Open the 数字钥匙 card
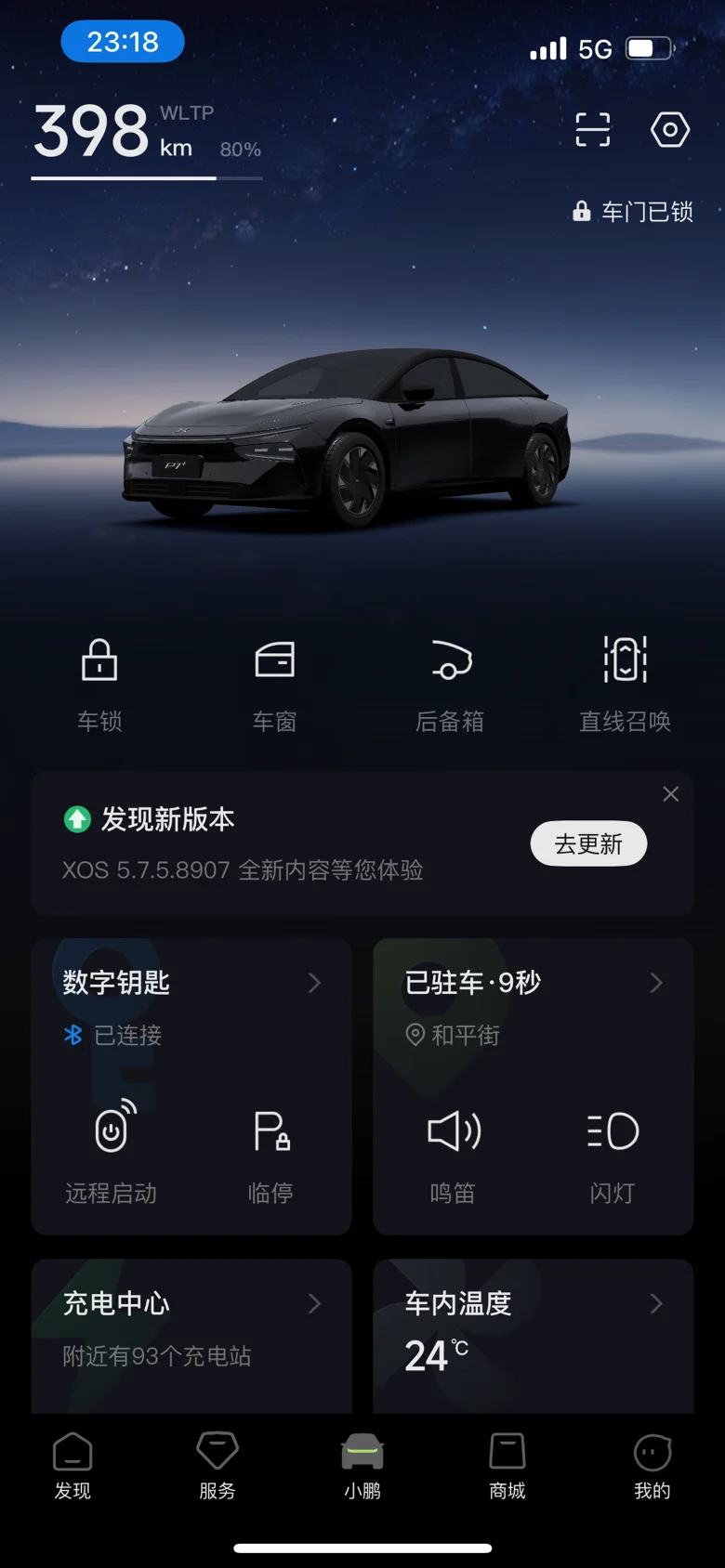Image resolution: width=725 pixels, height=1568 pixels. pos(191,983)
